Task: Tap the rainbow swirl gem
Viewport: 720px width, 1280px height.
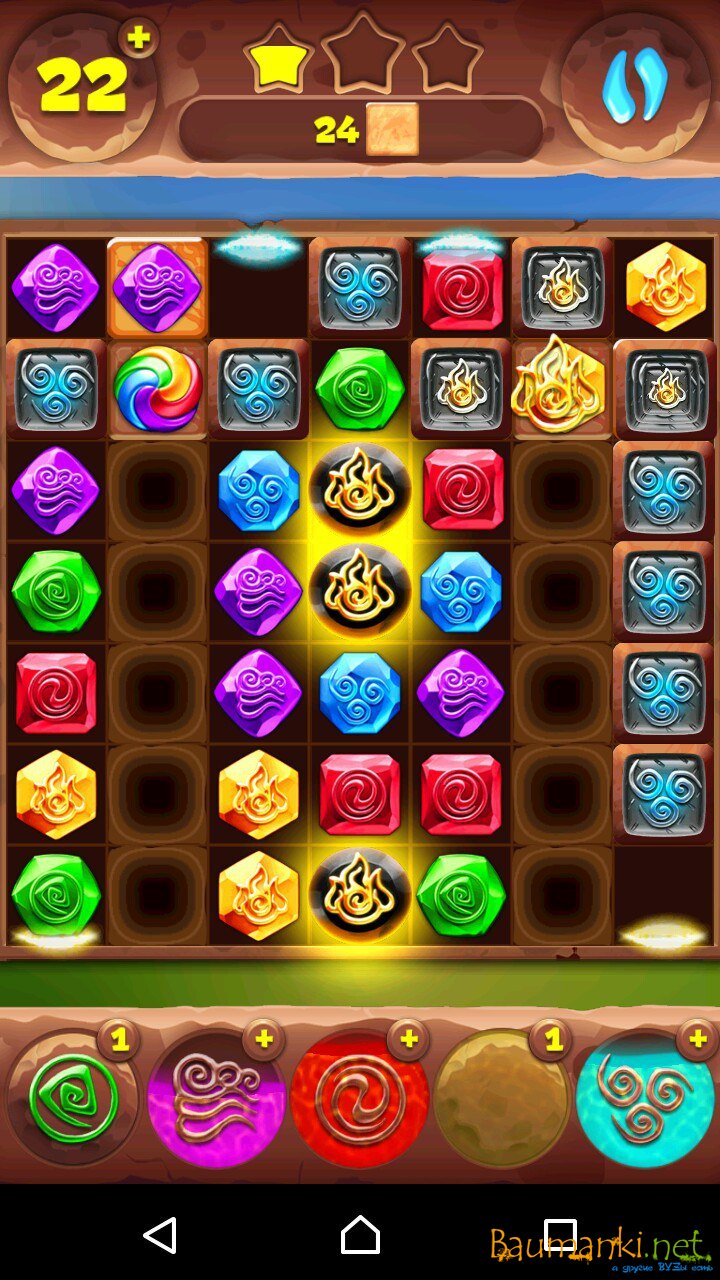Action: pos(157,388)
